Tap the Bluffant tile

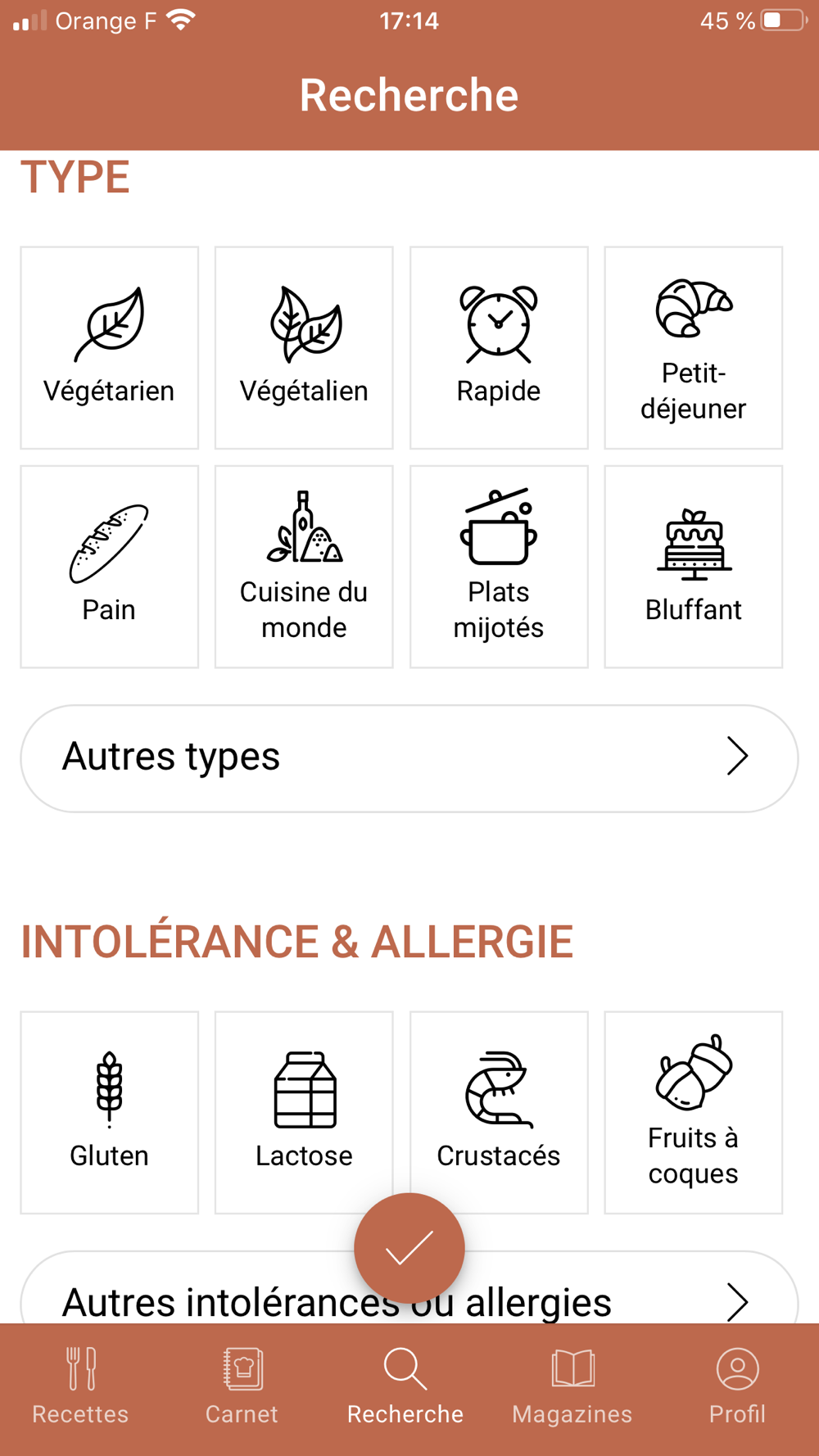pos(694,567)
